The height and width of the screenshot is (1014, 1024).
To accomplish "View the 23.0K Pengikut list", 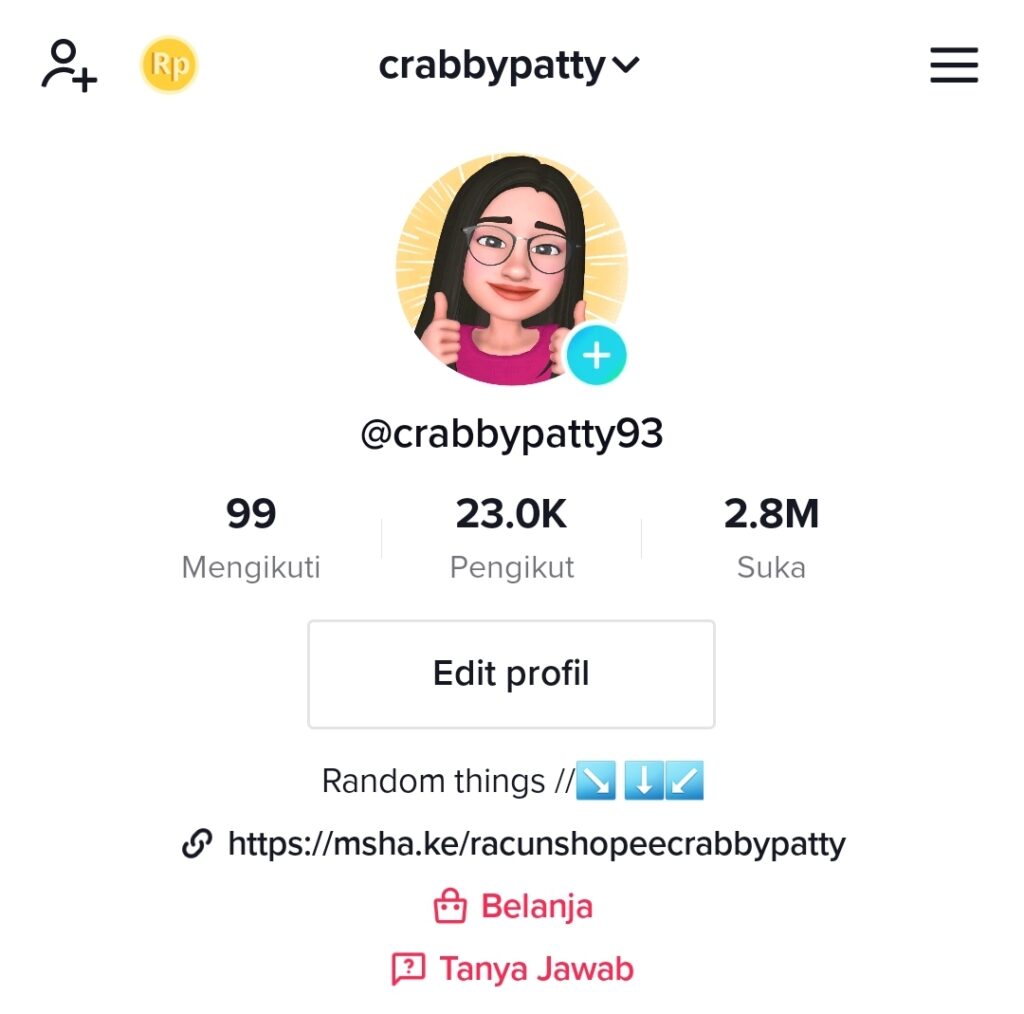I will pyautogui.click(x=512, y=538).
